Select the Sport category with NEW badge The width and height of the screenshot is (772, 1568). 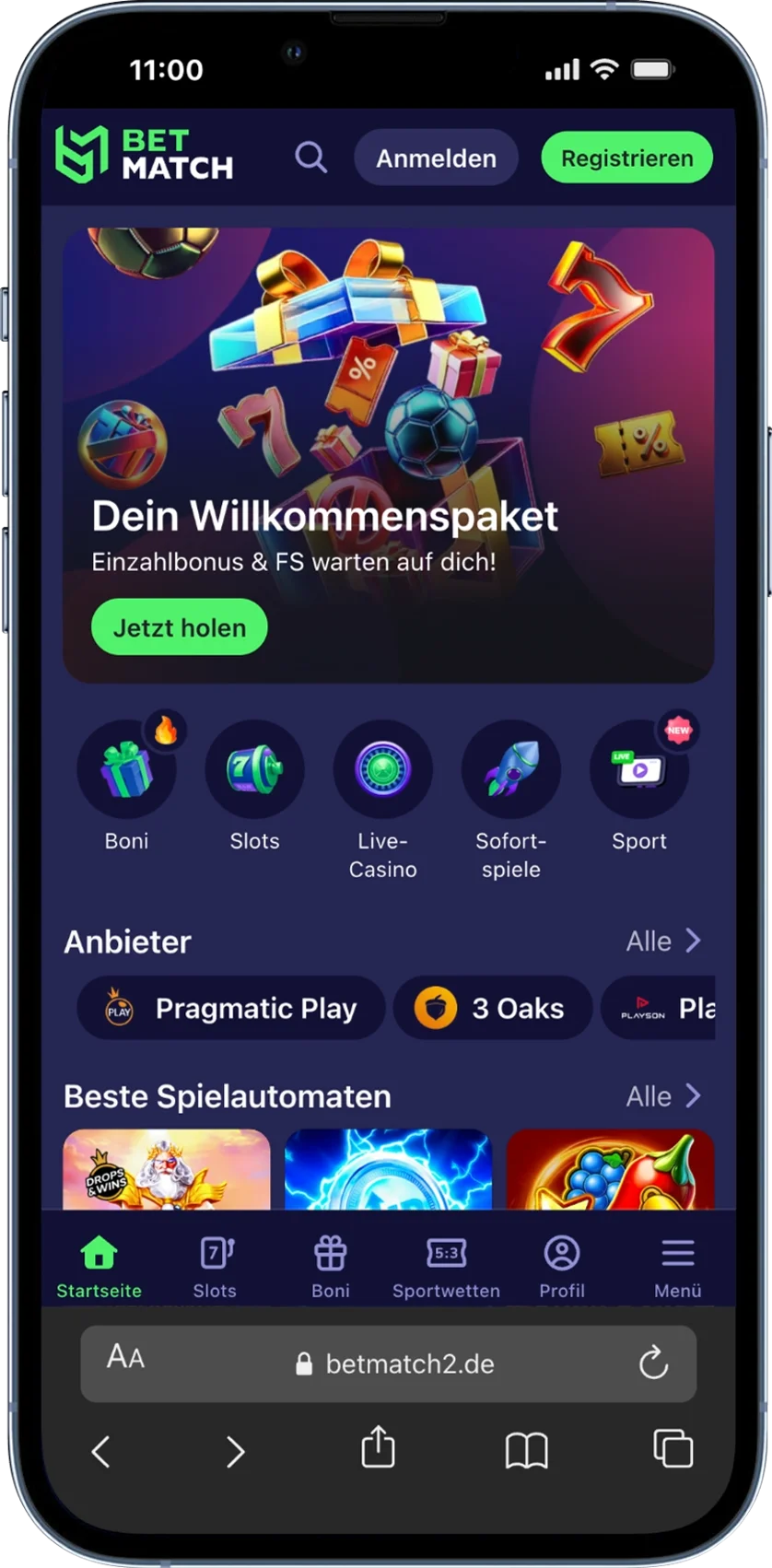coord(639,769)
